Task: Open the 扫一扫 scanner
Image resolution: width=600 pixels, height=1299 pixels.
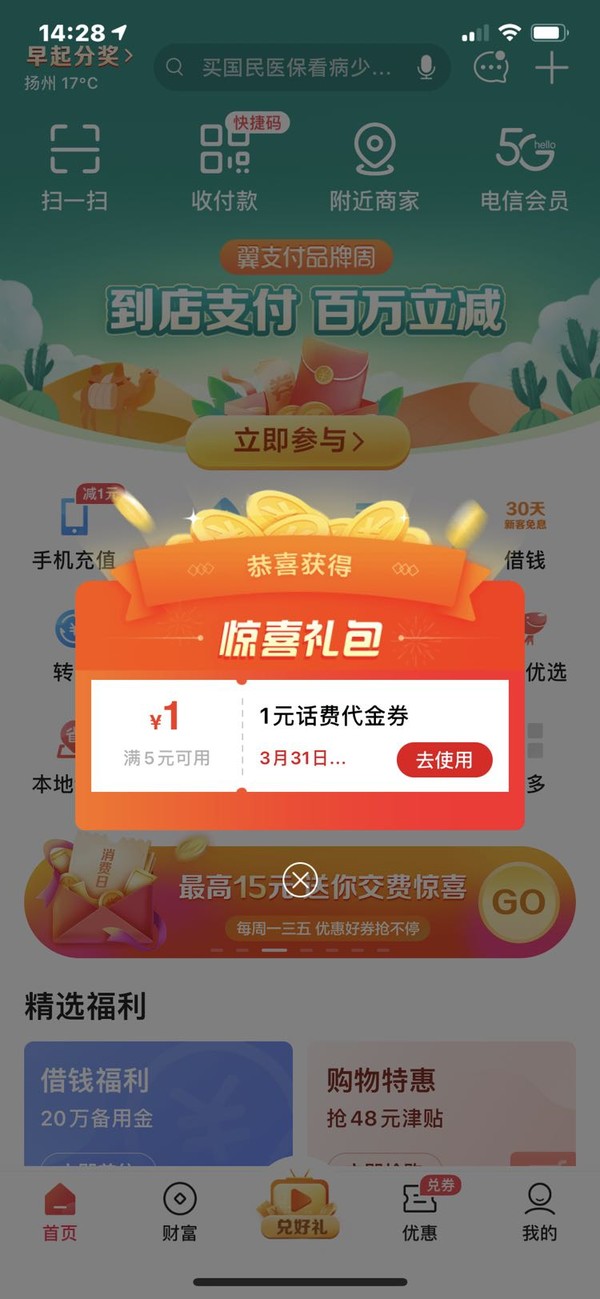Action: (x=75, y=165)
